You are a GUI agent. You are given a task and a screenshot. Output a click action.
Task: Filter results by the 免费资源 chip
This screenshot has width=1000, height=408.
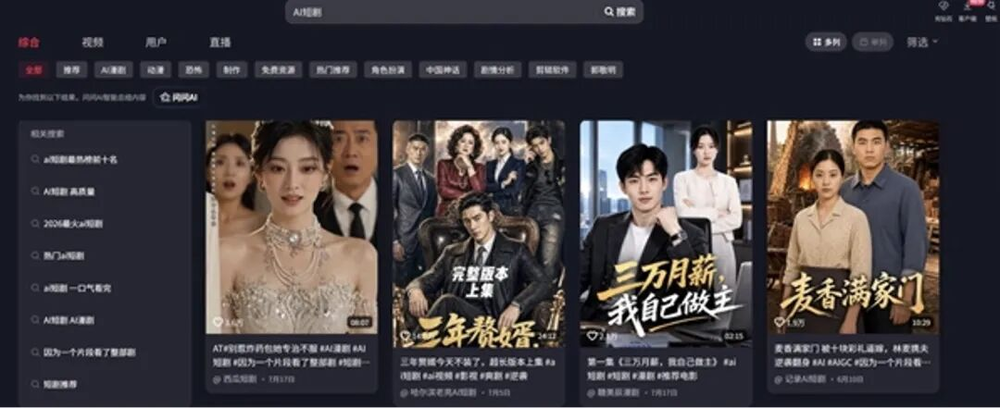pos(278,69)
